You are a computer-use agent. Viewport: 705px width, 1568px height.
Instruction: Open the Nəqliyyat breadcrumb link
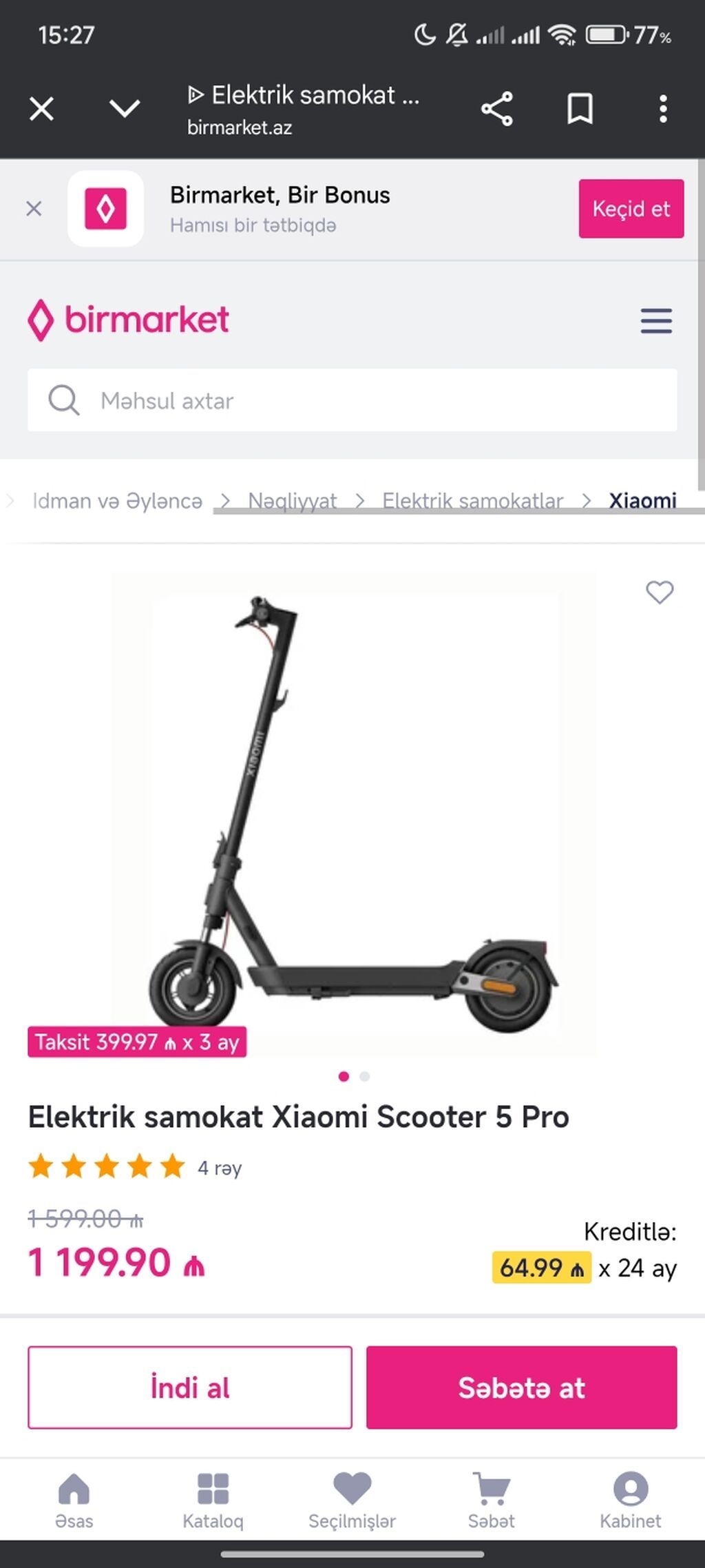(x=292, y=500)
